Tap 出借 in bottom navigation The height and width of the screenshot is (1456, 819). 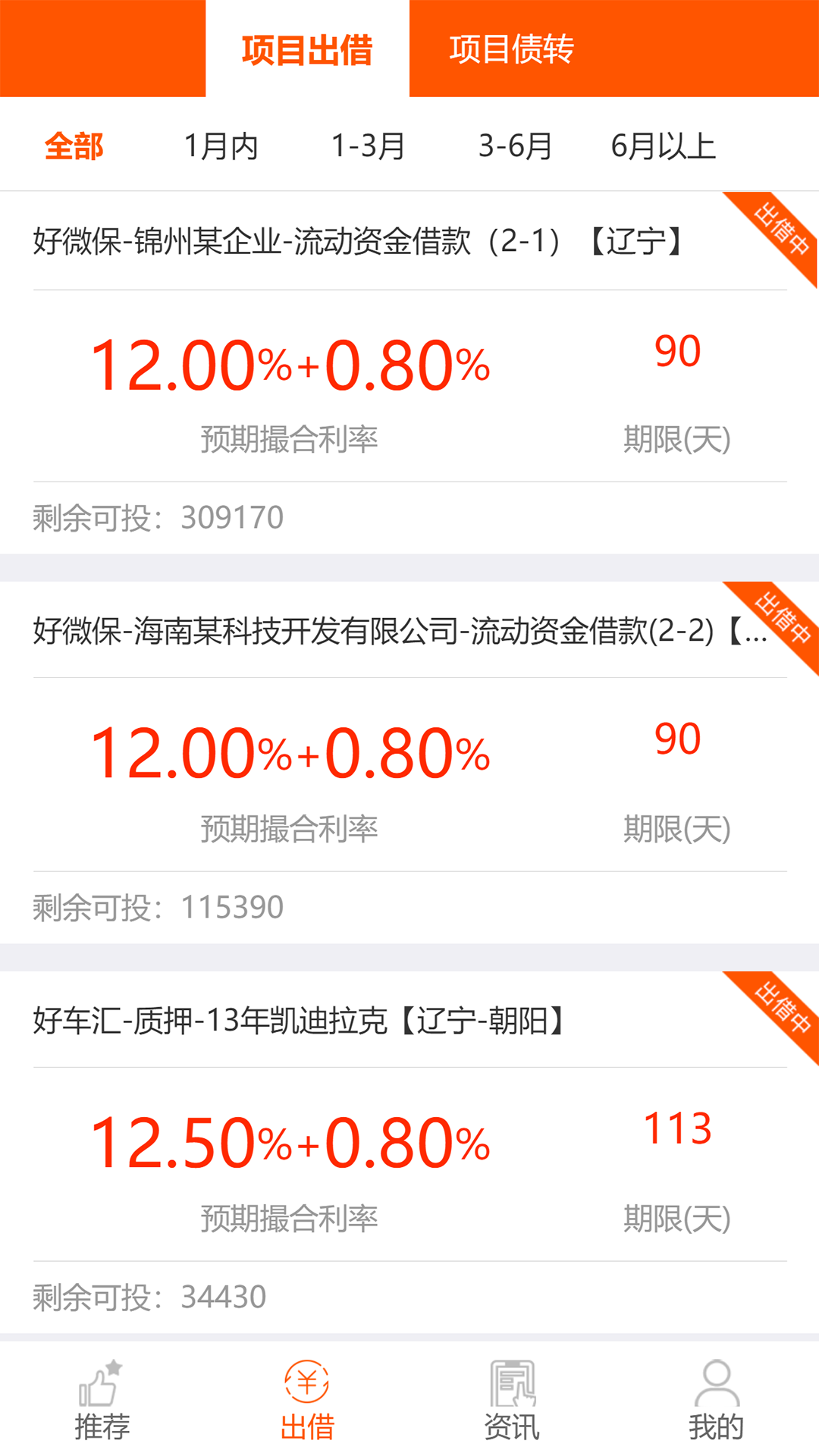[x=307, y=1400]
